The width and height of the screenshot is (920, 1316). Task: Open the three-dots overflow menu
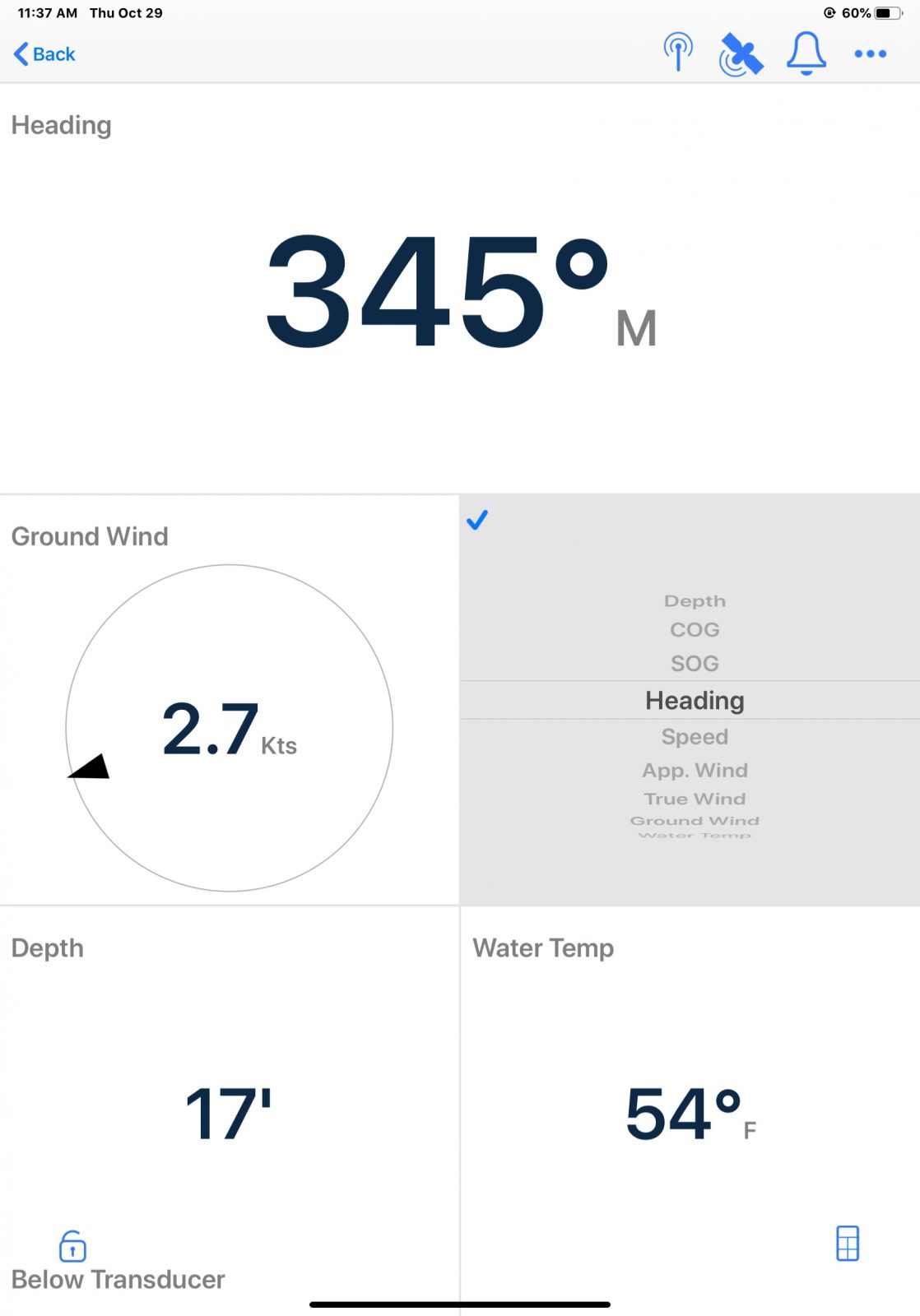click(870, 54)
